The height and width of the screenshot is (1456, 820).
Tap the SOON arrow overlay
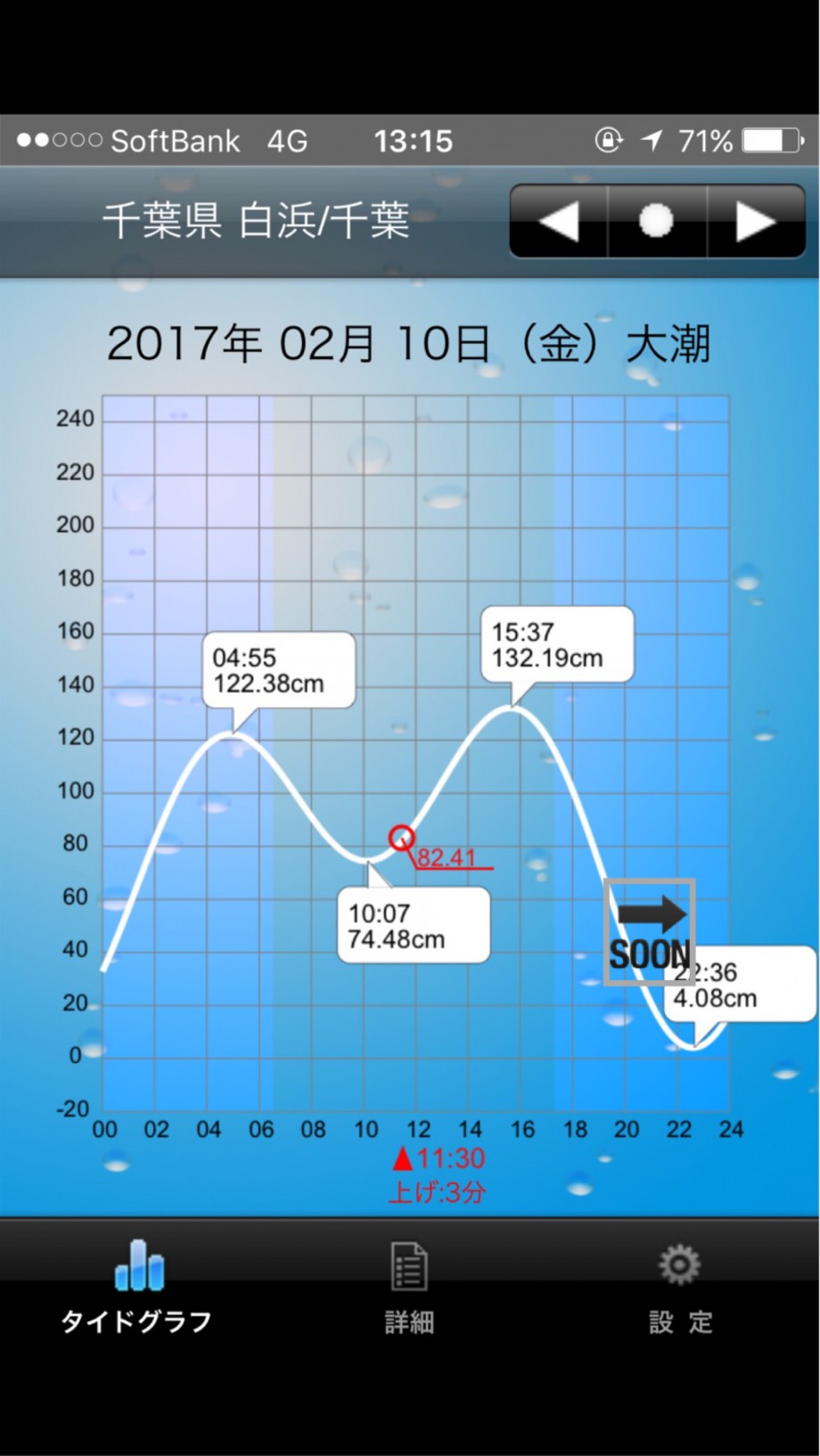(650, 932)
